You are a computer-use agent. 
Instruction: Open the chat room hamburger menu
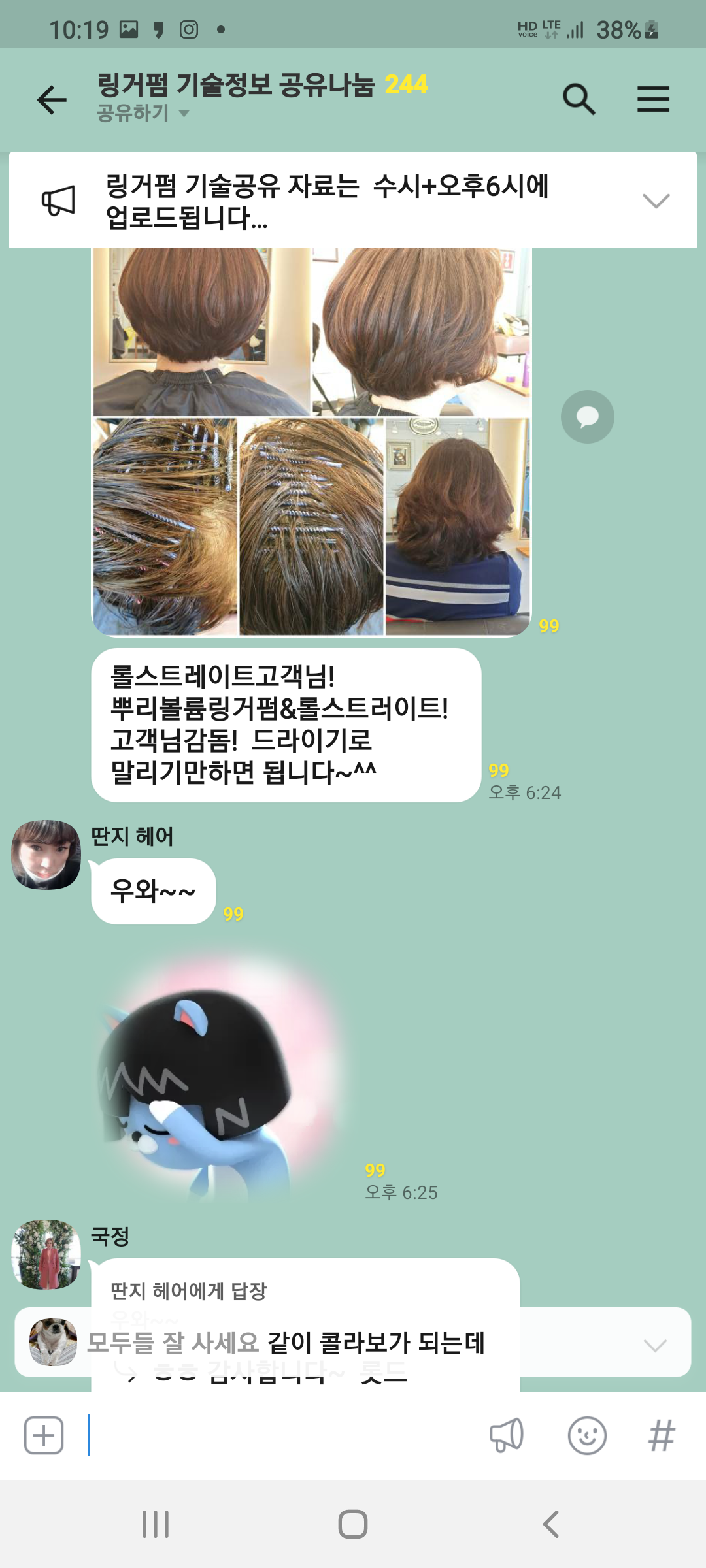click(x=653, y=99)
